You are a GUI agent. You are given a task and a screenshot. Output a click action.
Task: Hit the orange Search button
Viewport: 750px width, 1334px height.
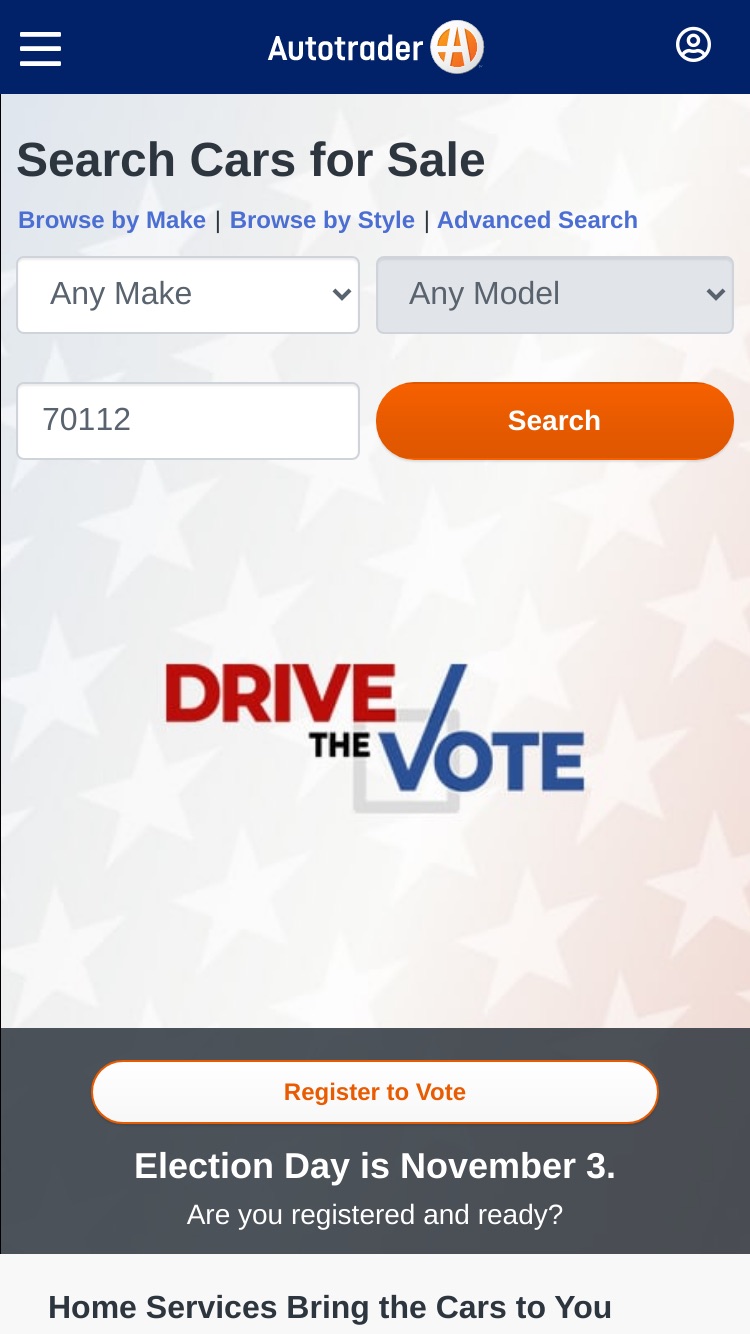click(x=555, y=421)
